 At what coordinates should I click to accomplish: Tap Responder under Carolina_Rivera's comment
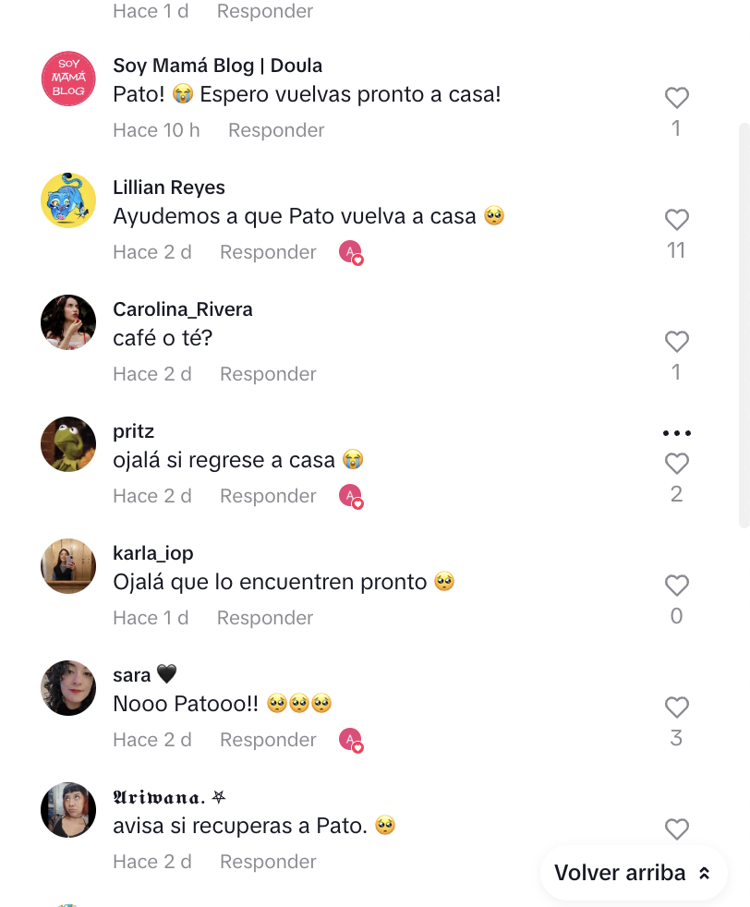pos(268,374)
